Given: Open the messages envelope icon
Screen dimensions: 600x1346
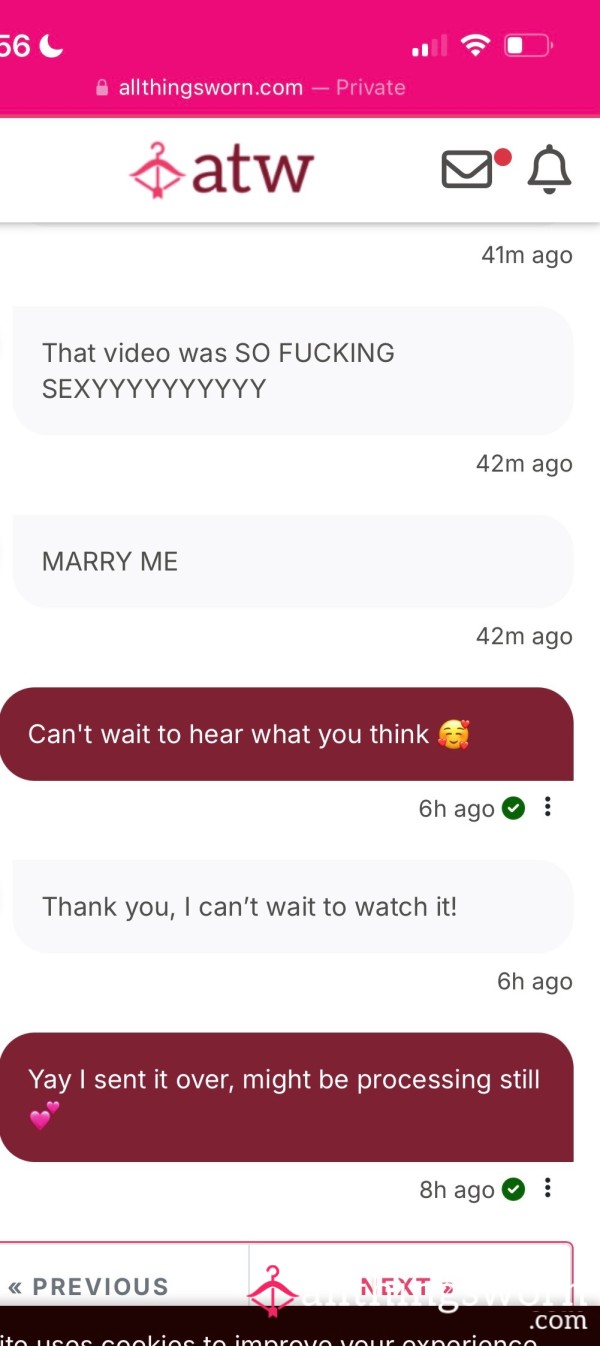Looking at the screenshot, I should pos(468,169).
